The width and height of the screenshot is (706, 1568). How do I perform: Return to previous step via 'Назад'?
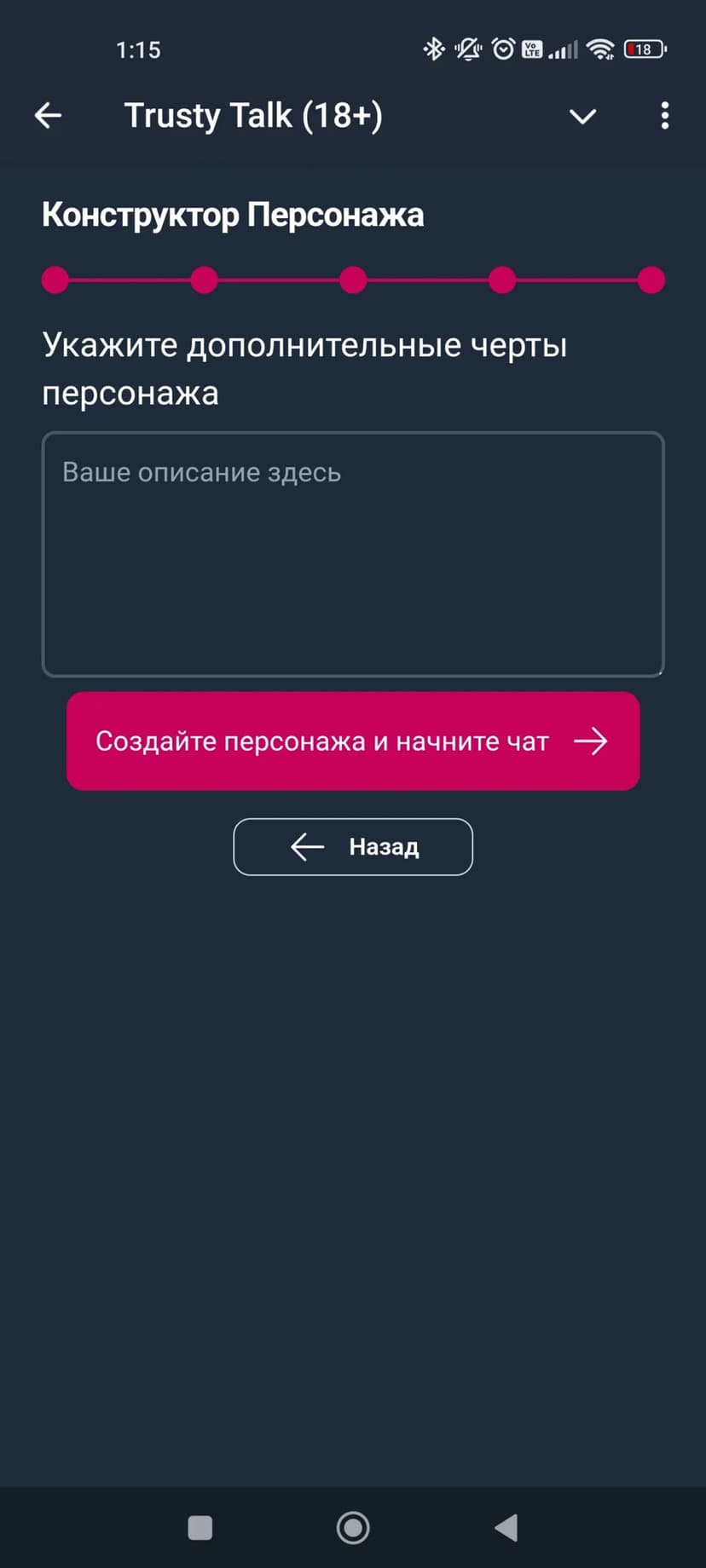coord(353,847)
